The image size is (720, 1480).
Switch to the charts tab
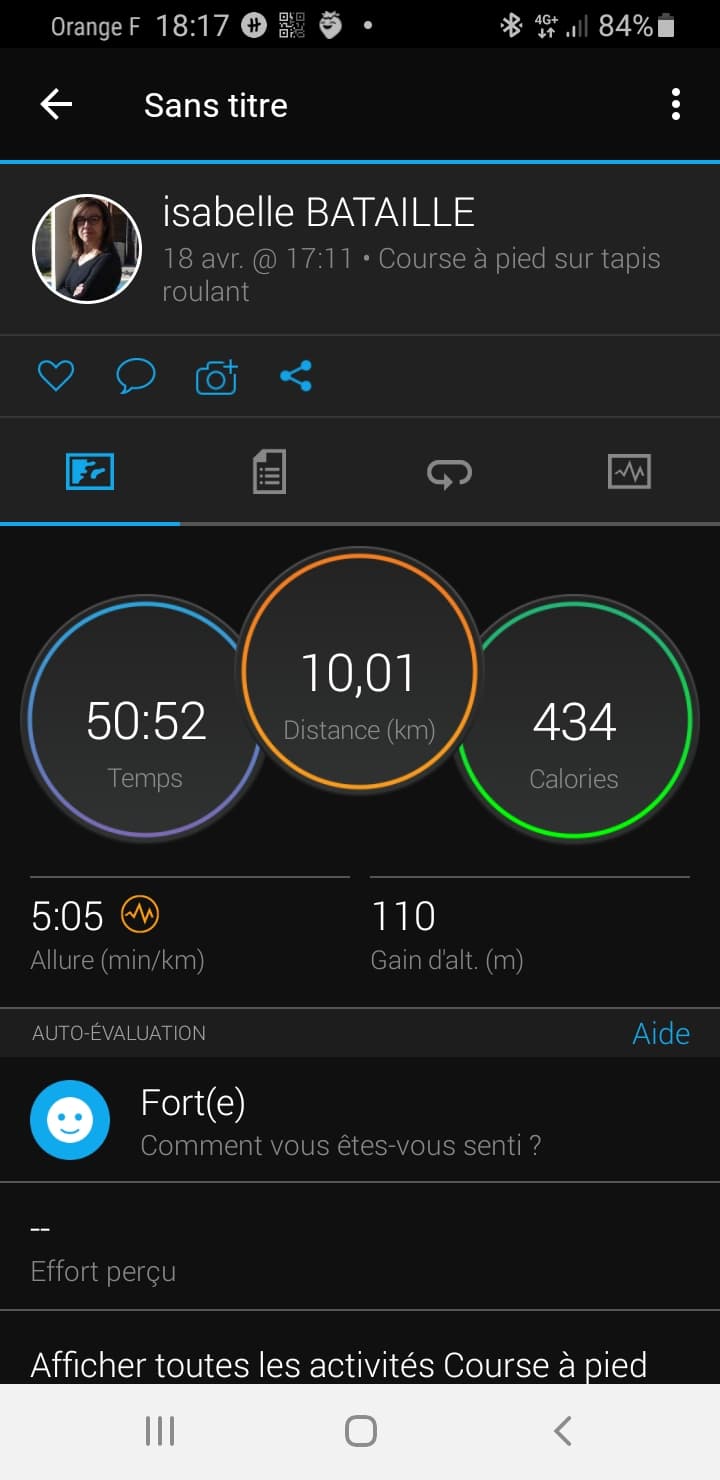[629, 471]
